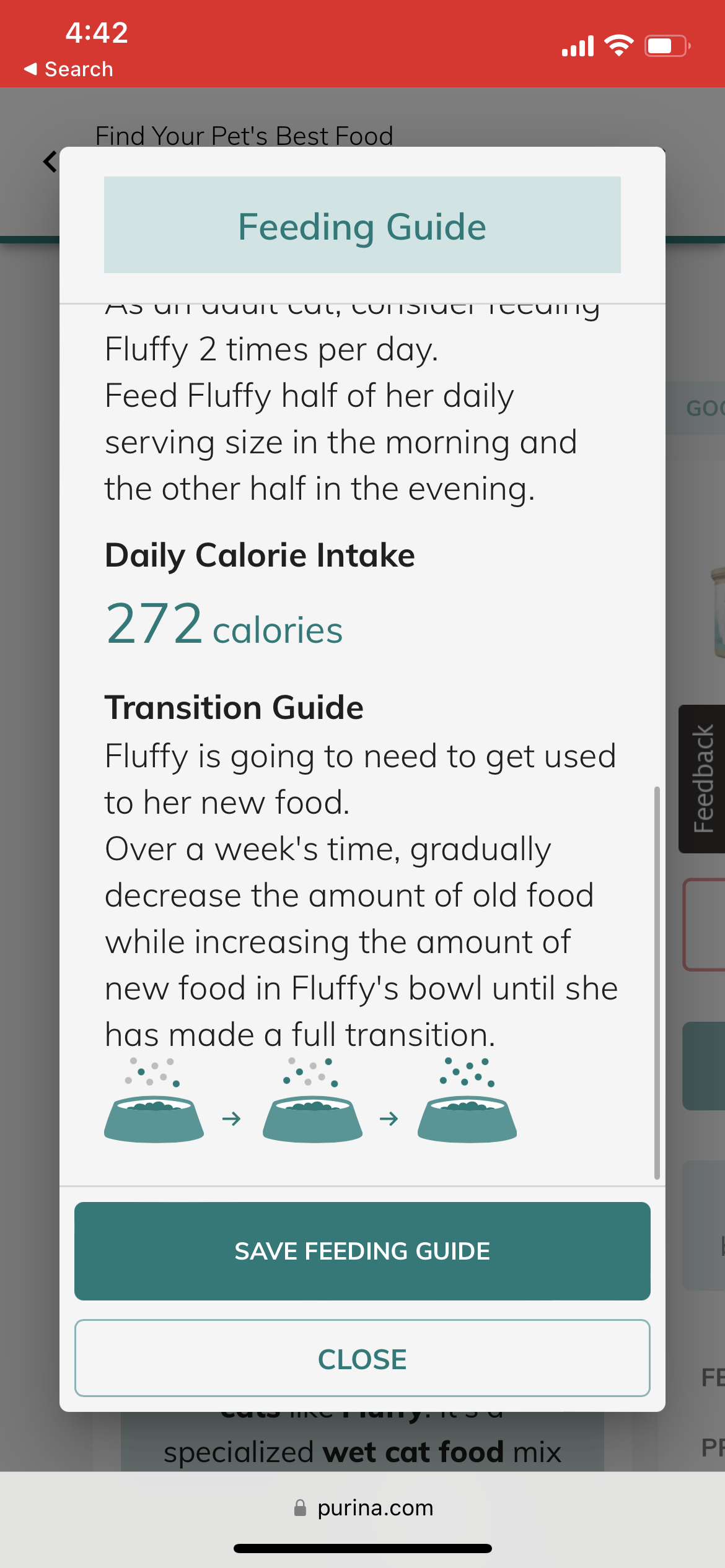Screen dimensions: 725x1568
Task: Return to Search app in status bar
Action: tap(69, 69)
